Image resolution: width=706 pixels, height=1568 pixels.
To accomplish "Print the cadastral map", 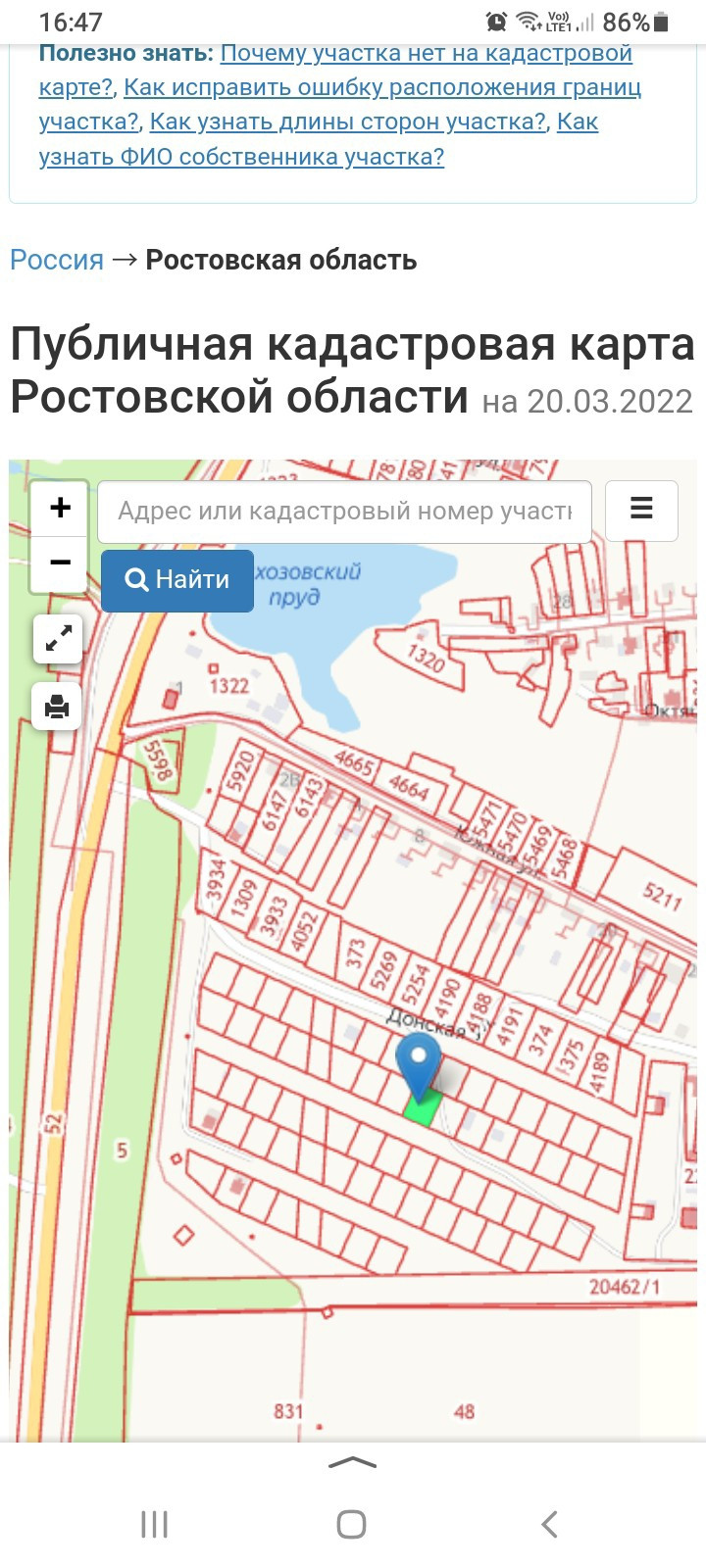I will tap(57, 706).
